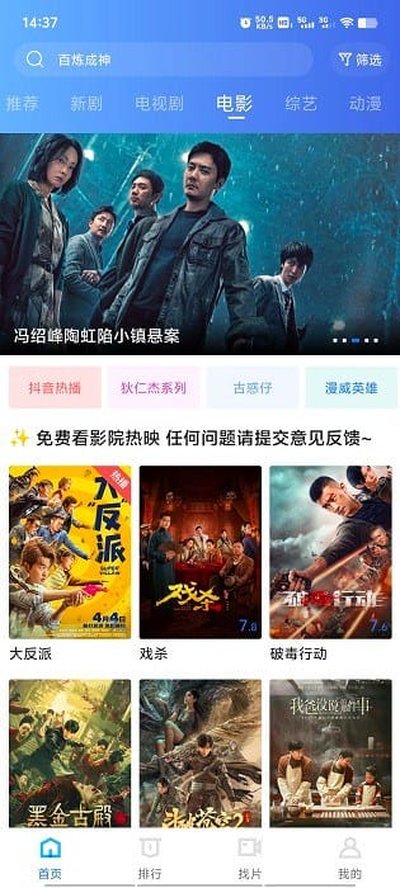Go to the 综艺 tab
Screen dimensions: 400x888
301,104
